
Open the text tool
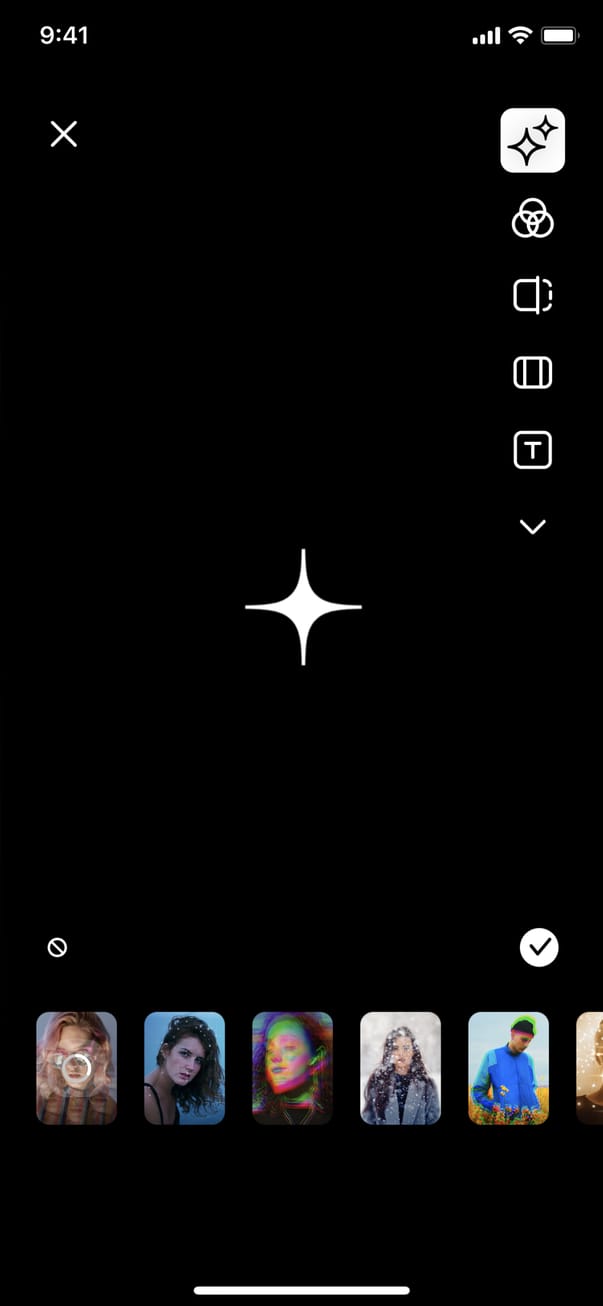coord(532,450)
